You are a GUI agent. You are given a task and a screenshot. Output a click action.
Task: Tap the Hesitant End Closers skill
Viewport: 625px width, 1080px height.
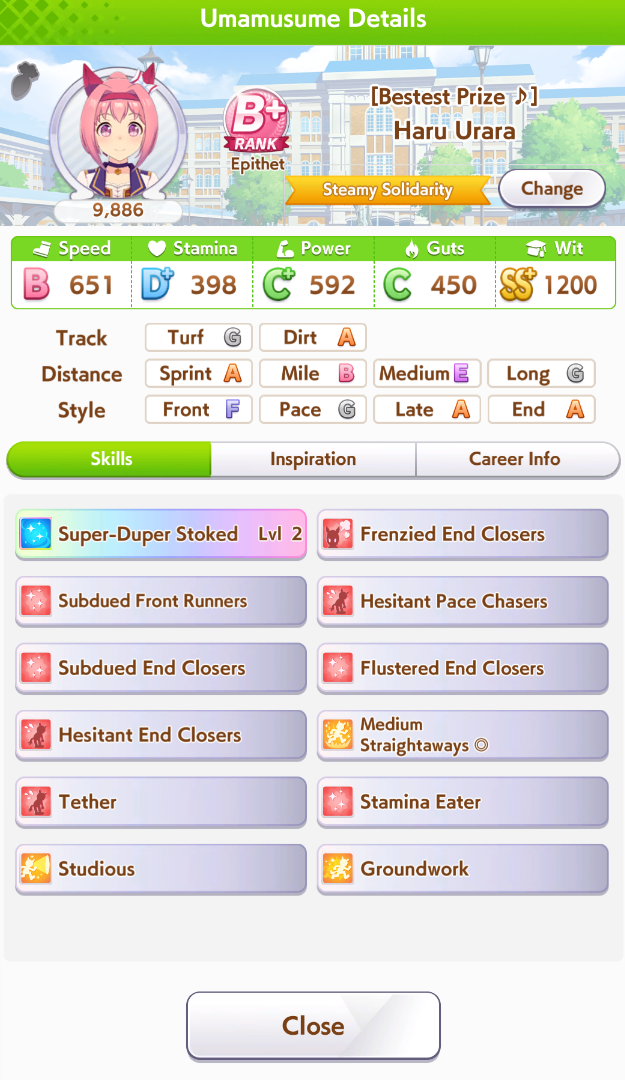[x=161, y=735]
